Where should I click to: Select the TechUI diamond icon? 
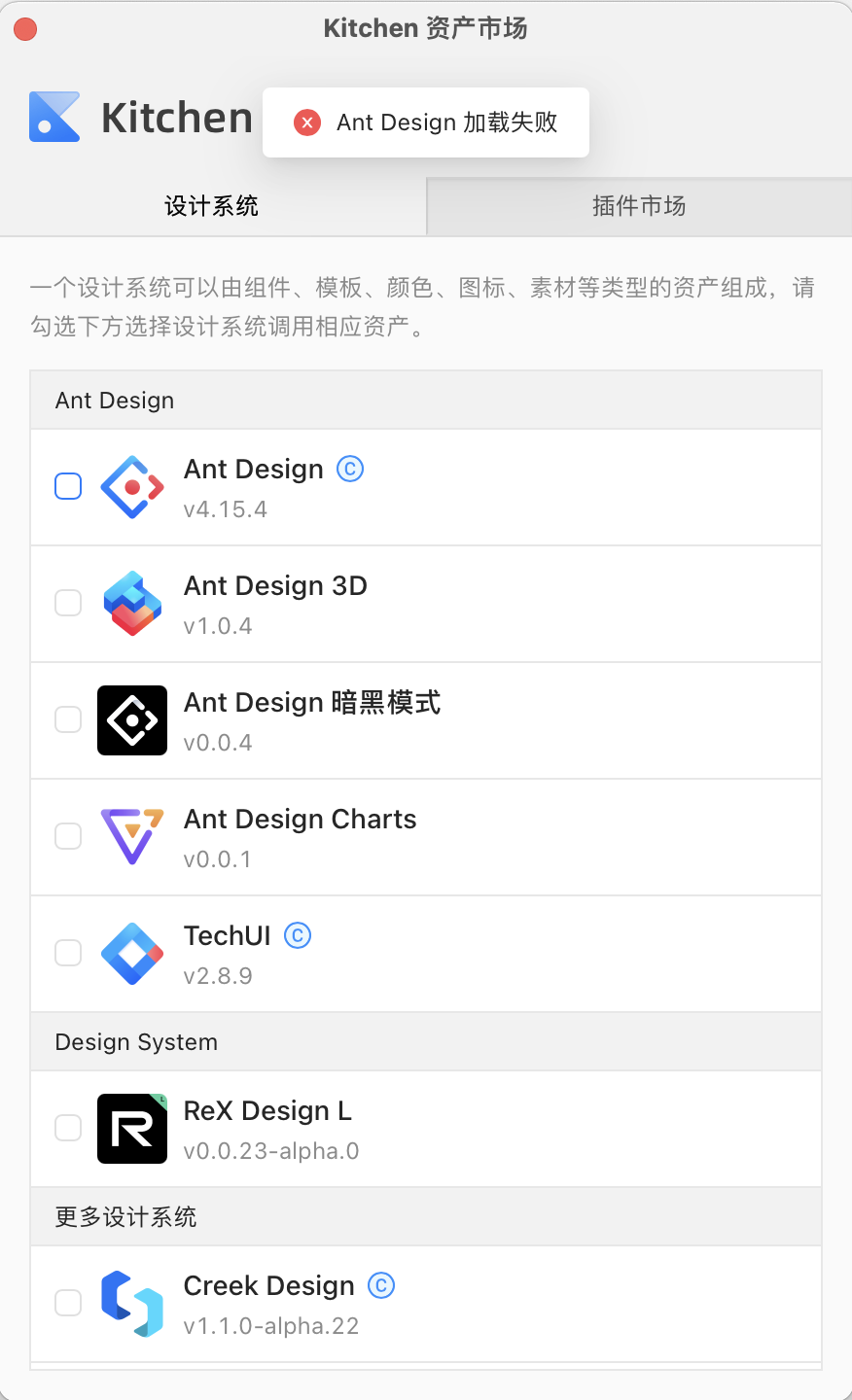pos(132,953)
